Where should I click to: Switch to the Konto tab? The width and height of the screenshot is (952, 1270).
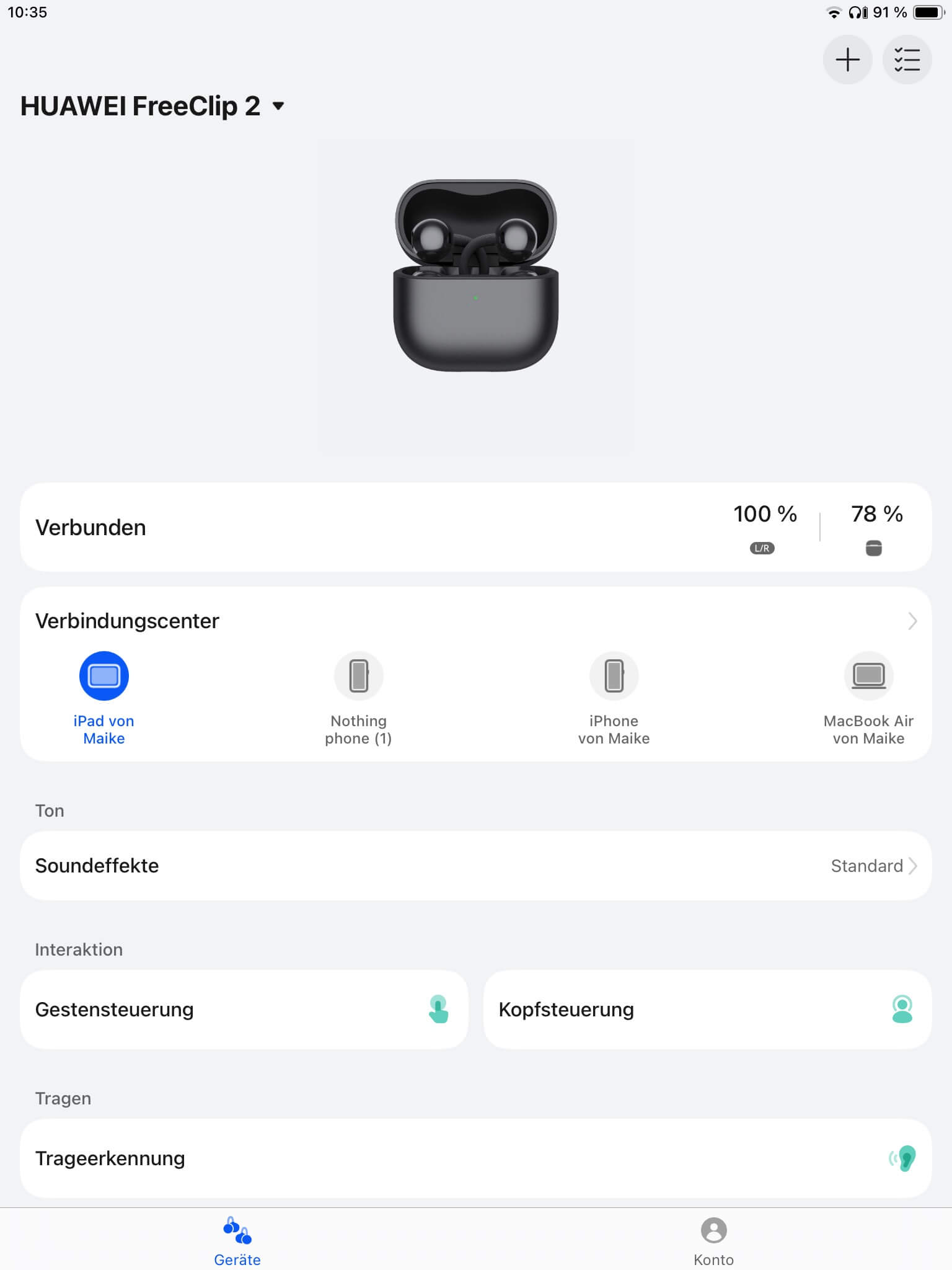(713, 1240)
